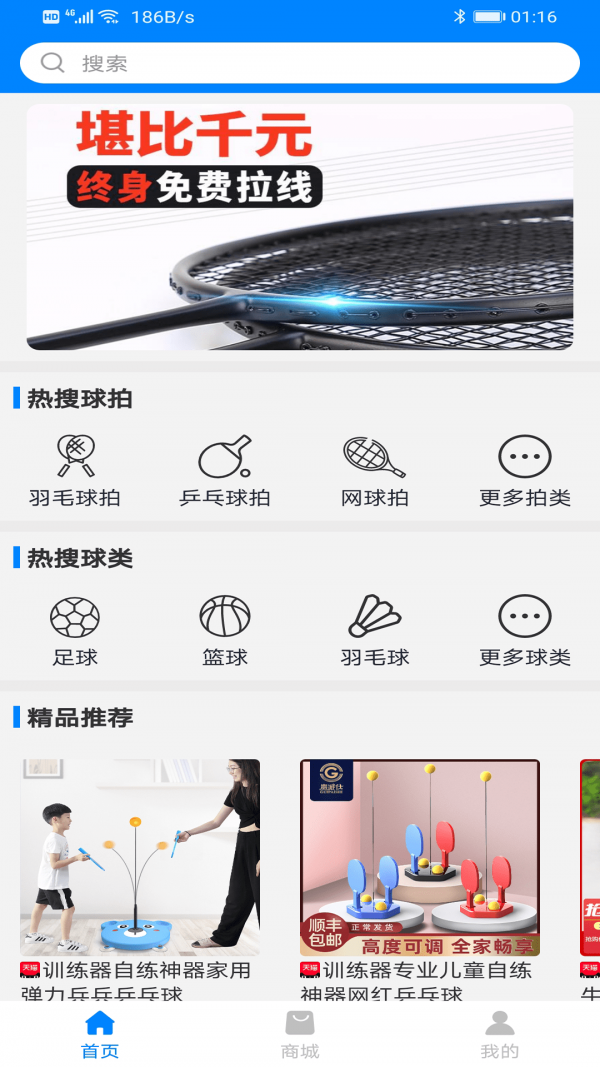The image size is (600, 1067).
Task: Open the badminton racket promo banner
Action: click(300, 227)
